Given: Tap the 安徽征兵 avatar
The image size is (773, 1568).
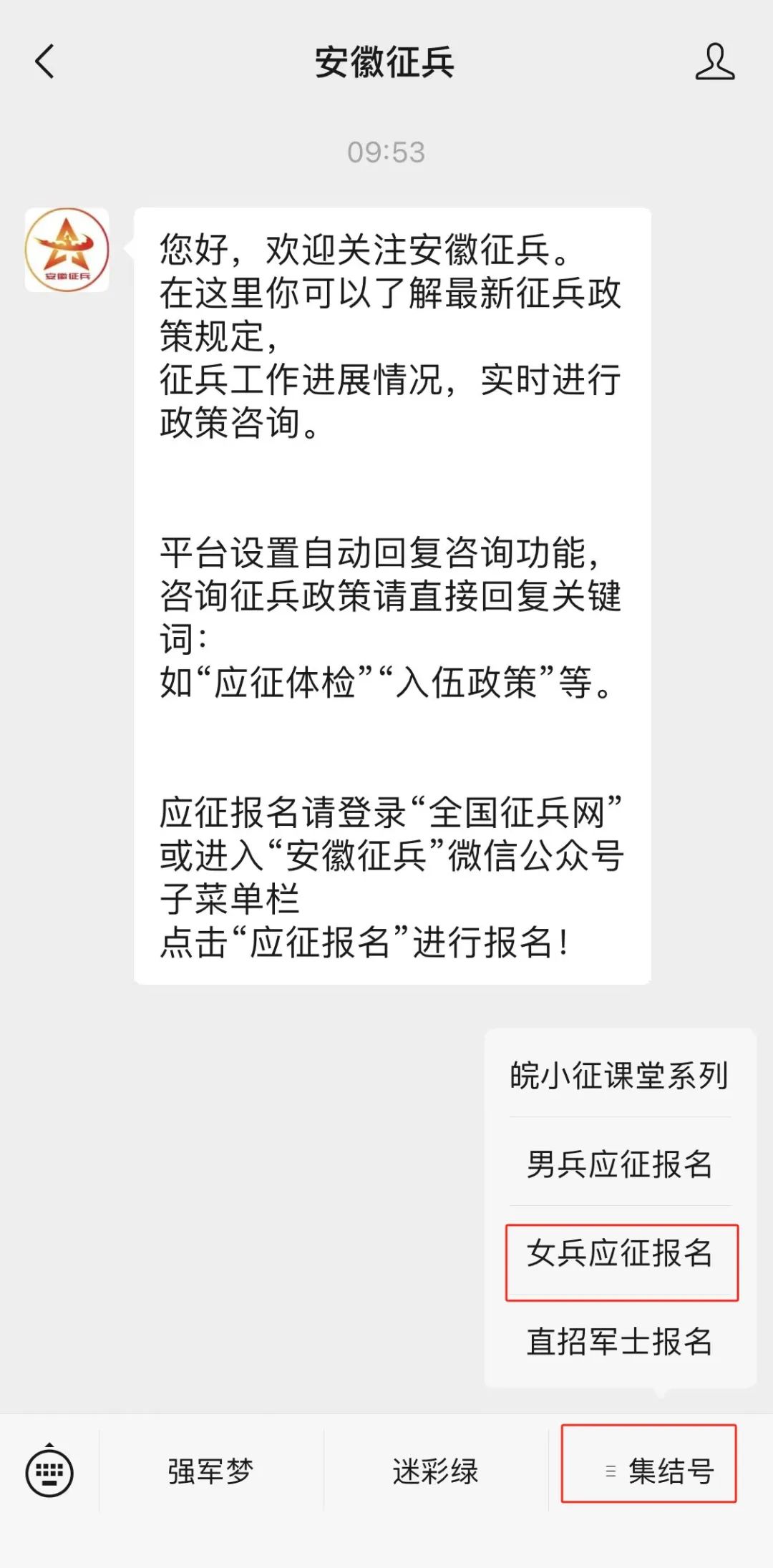Looking at the screenshot, I should point(67,250).
